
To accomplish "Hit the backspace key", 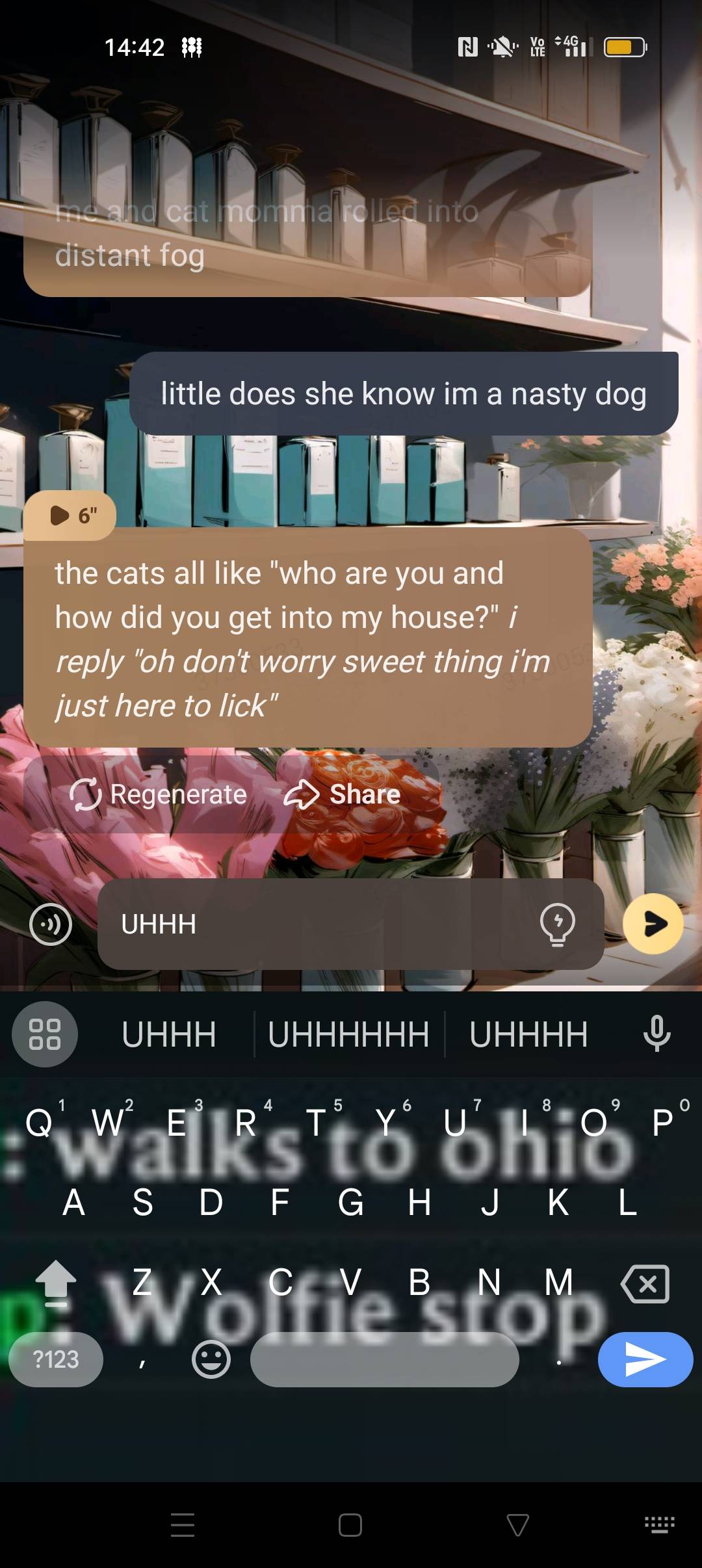I will (x=645, y=1284).
